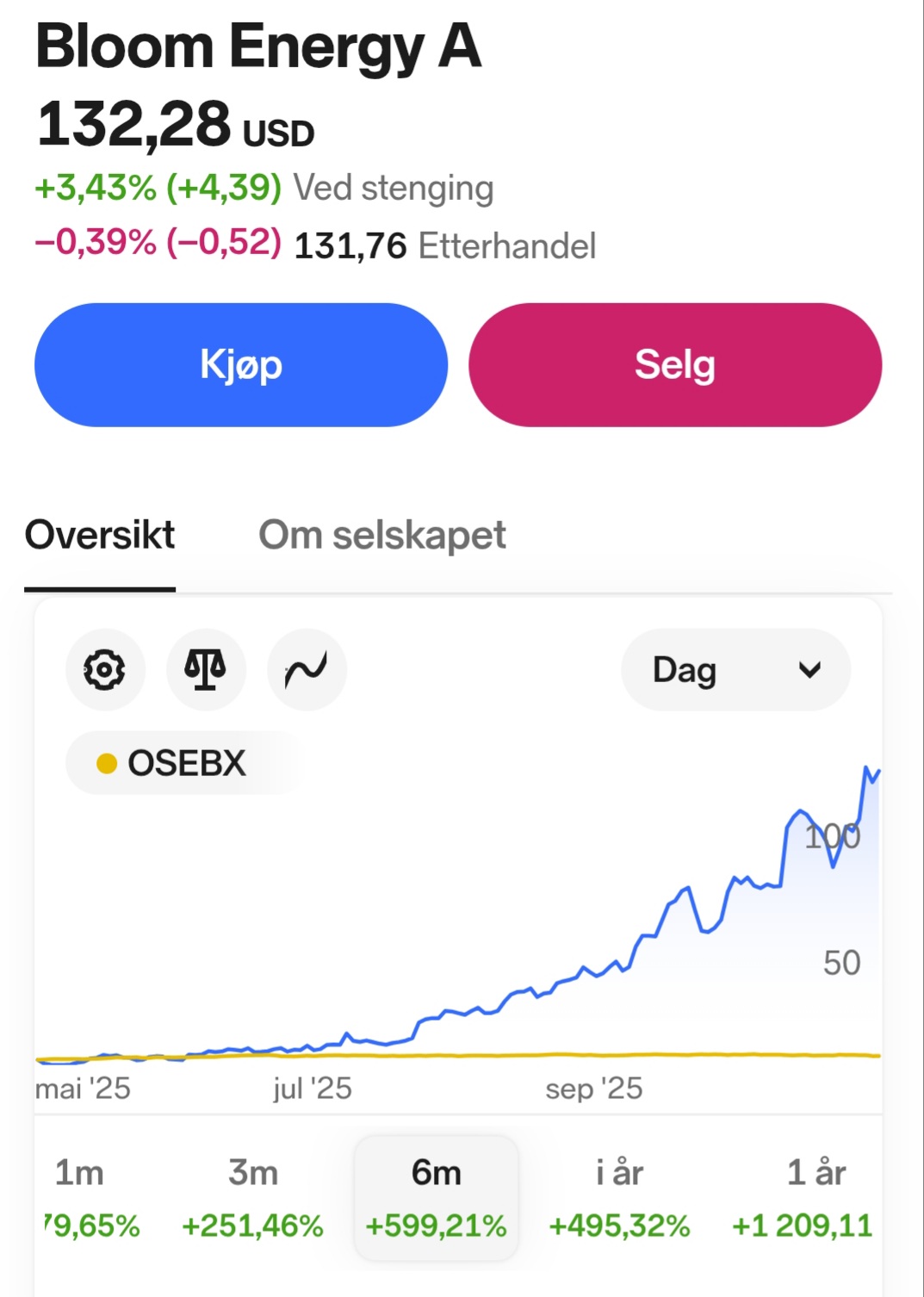Image resolution: width=924 pixels, height=1297 pixels.
Task: Switch to the Oversikt tab
Action: (x=100, y=535)
